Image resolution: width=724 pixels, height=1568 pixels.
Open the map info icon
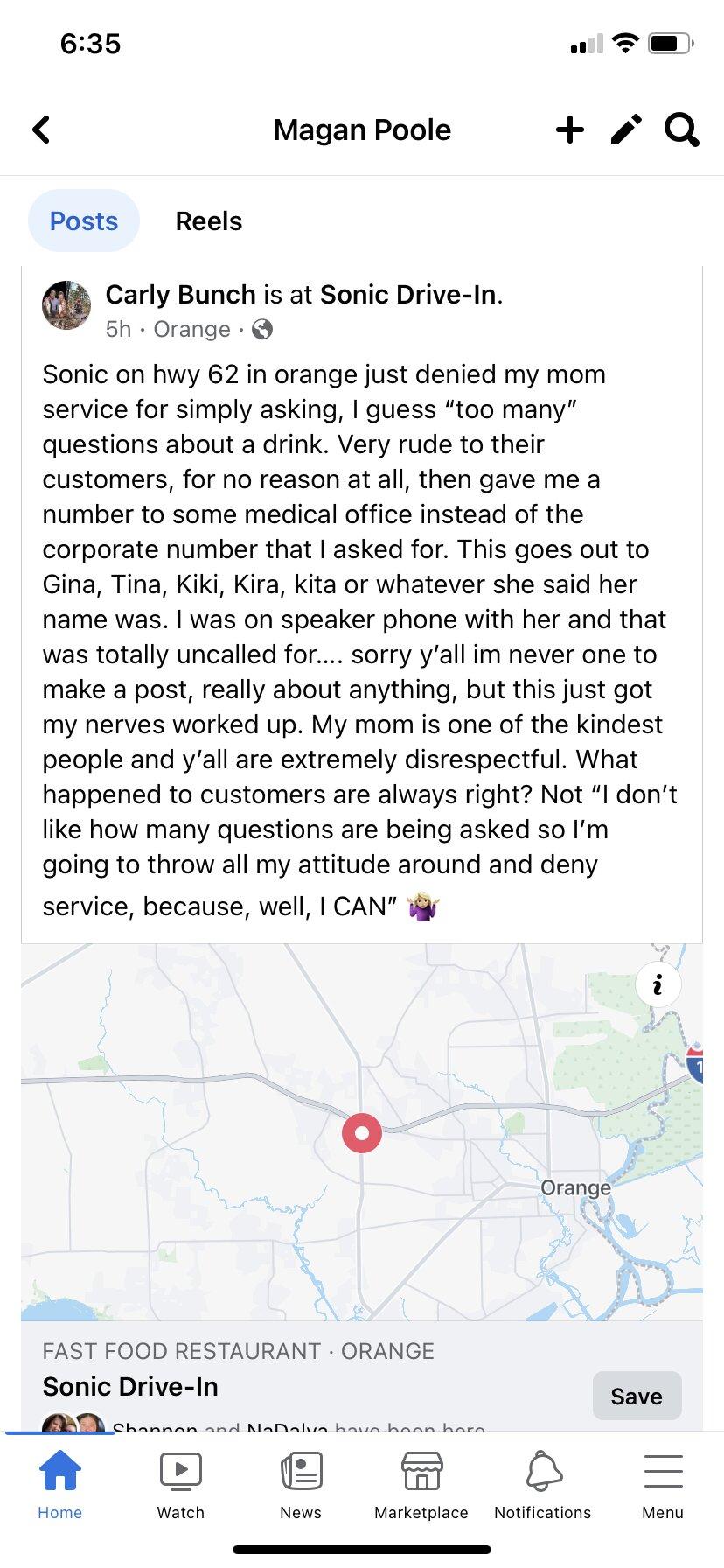point(658,984)
